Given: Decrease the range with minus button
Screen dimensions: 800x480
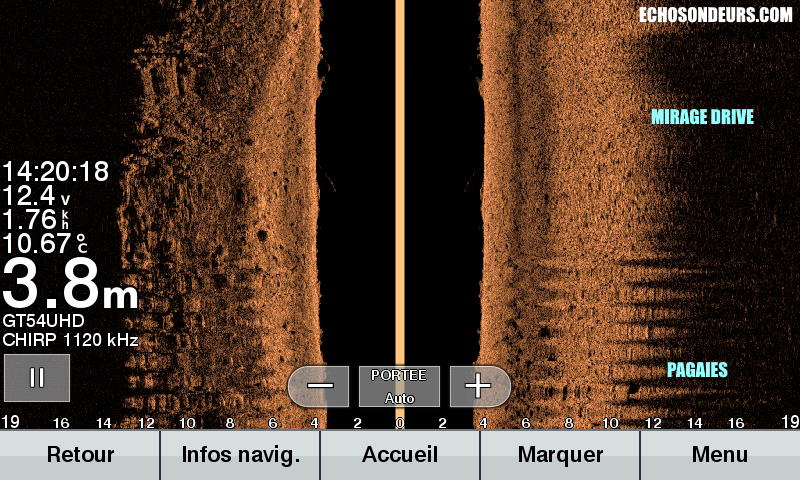Looking at the screenshot, I should click(320, 386).
